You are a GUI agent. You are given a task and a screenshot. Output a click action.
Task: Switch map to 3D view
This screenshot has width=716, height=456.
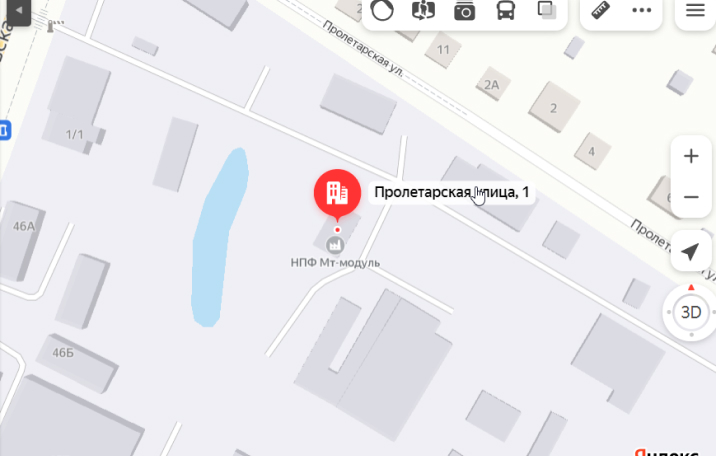[691, 312]
